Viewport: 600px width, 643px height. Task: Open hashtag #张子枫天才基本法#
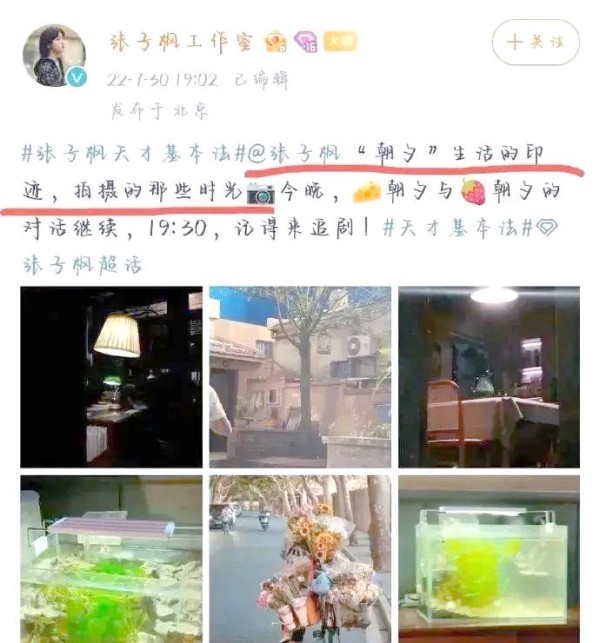[x=133, y=154]
